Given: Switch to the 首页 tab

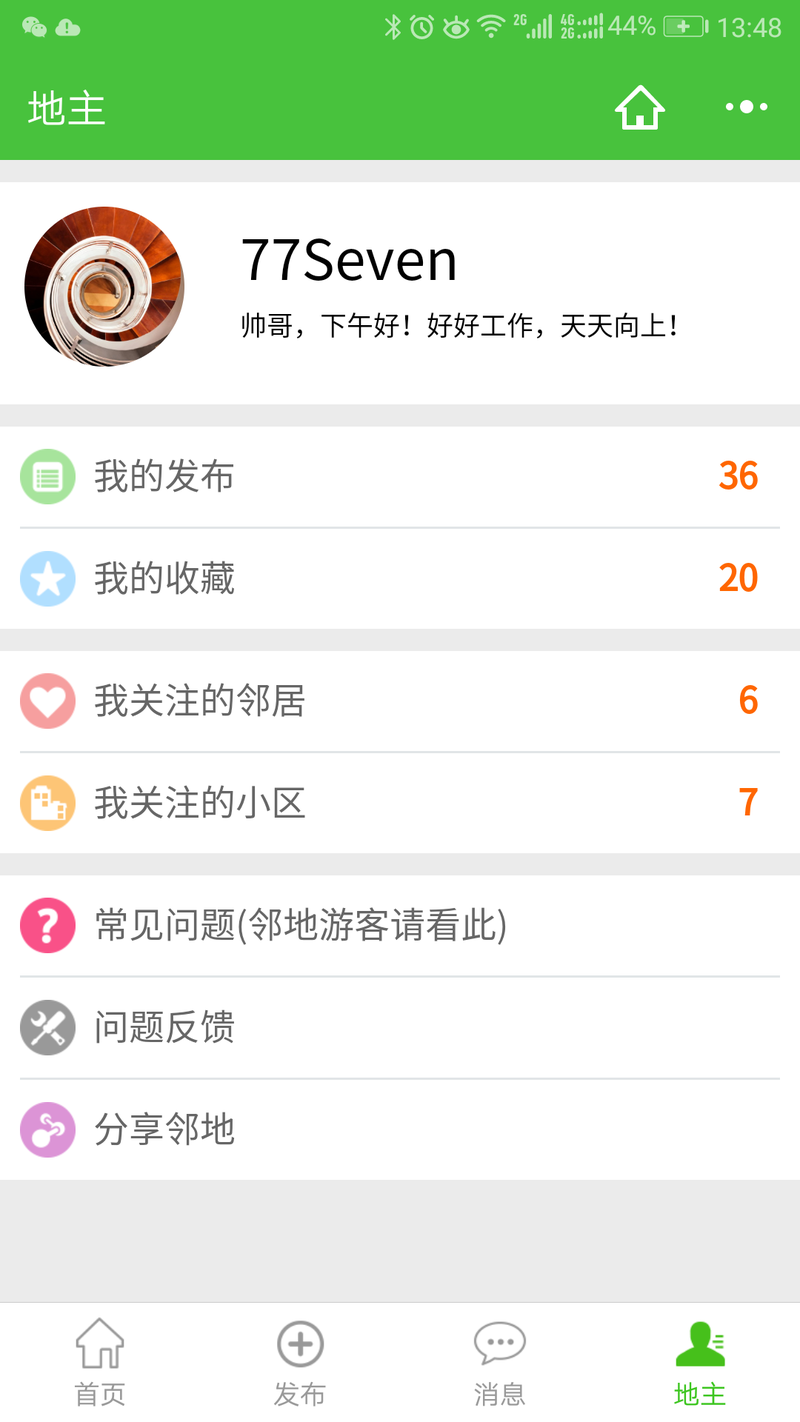Looking at the screenshot, I should pos(100,1362).
